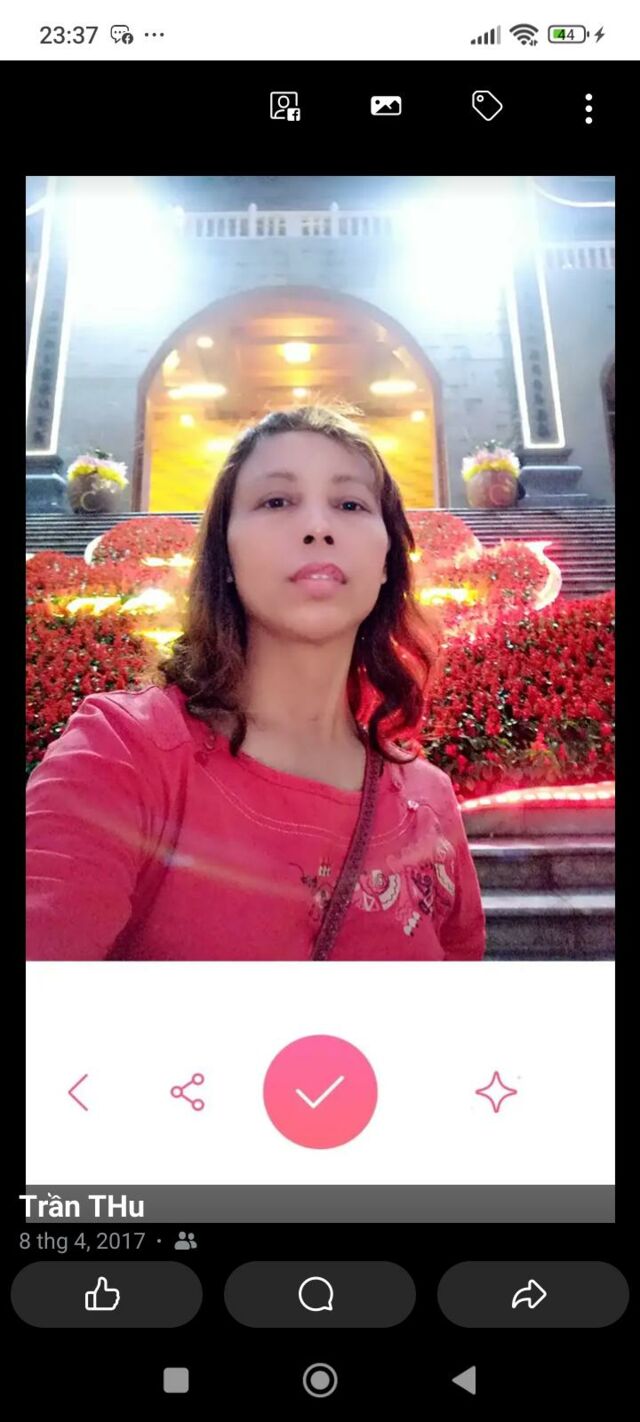Open the overflow menu

pos(588,108)
